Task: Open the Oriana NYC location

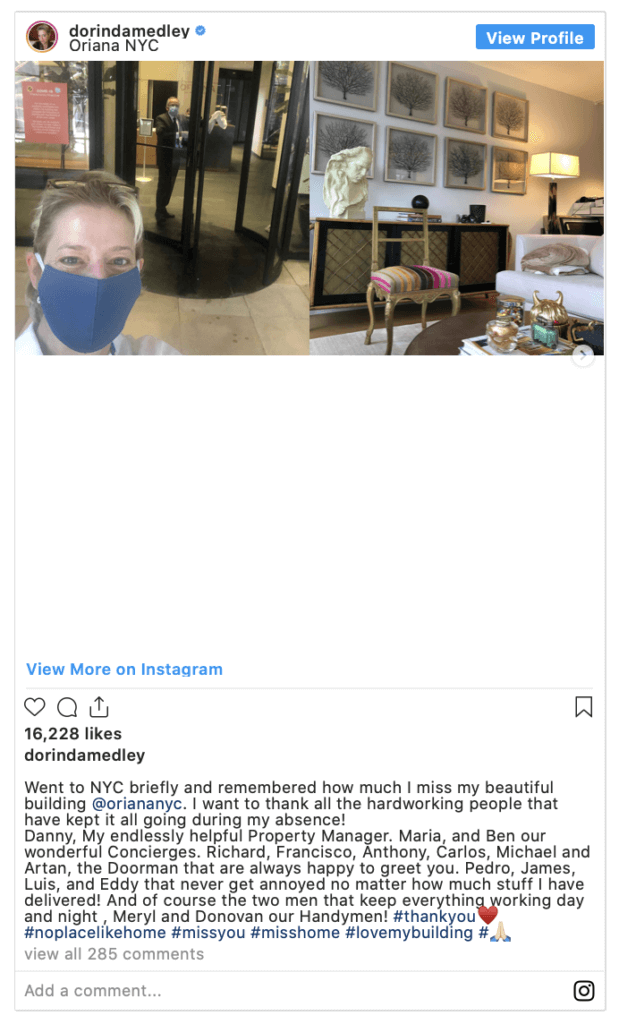Action: coord(114,46)
